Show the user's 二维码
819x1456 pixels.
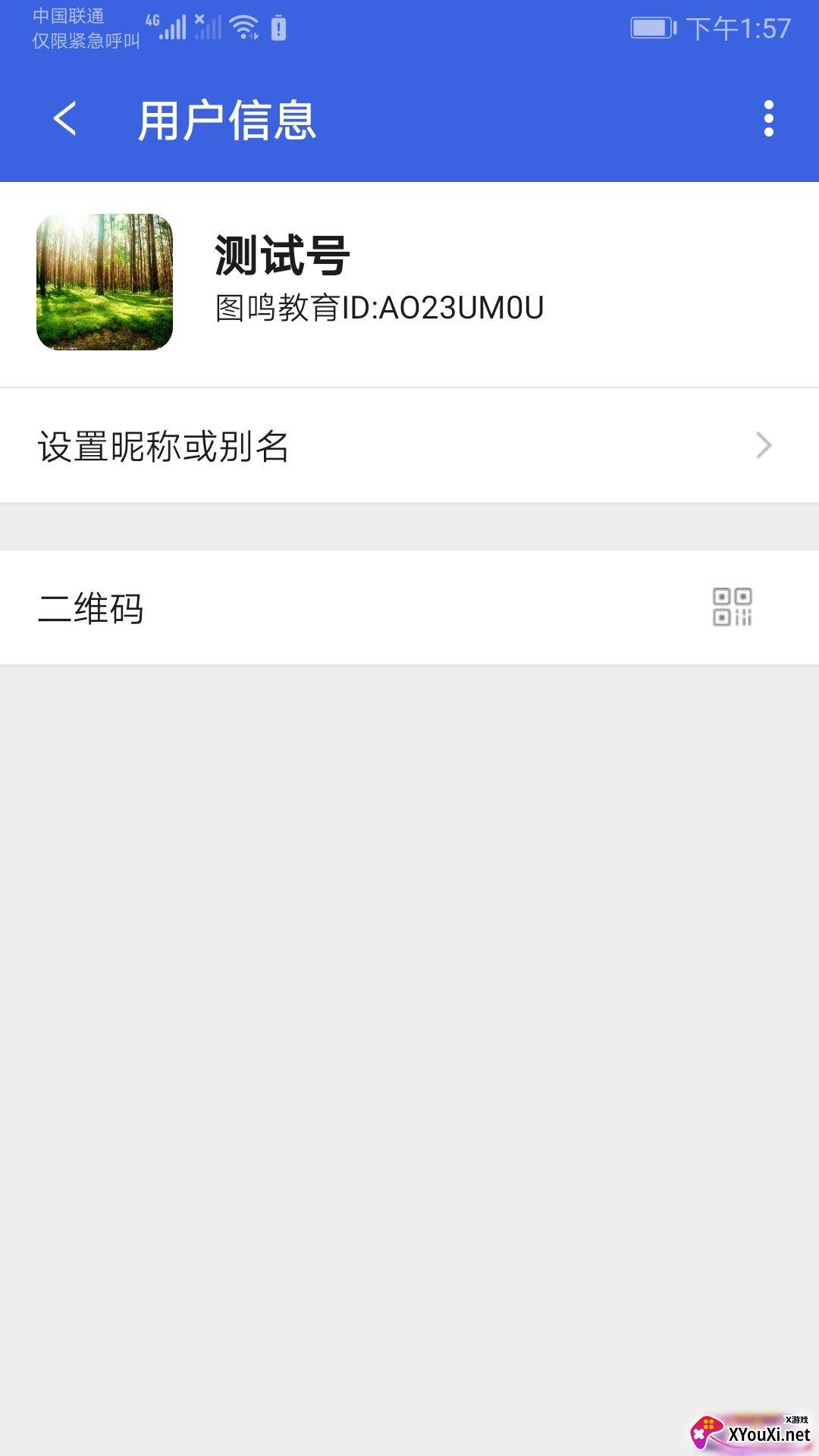pyautogui.click(x=409, y=608)
